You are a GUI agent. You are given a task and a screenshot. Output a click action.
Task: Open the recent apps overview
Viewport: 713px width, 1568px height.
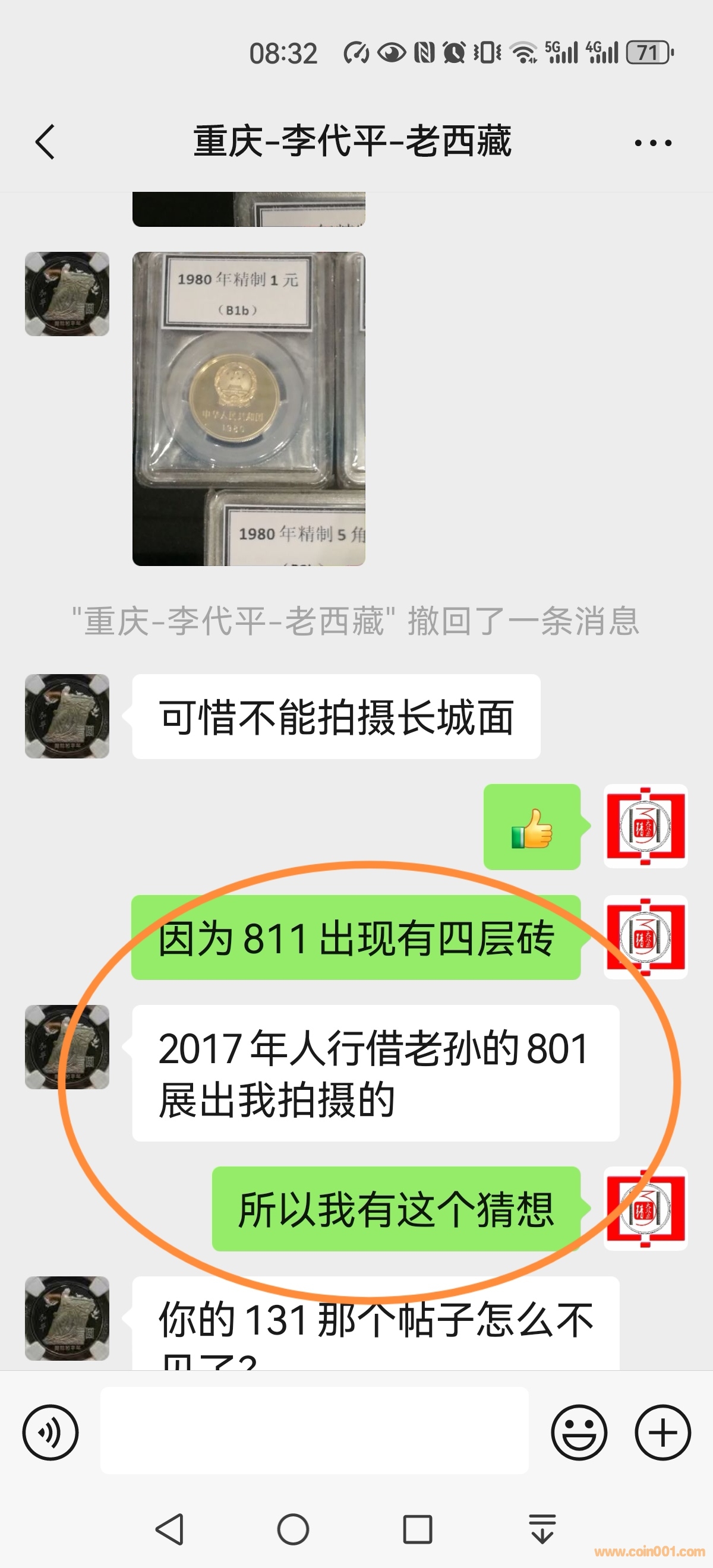418,1529
